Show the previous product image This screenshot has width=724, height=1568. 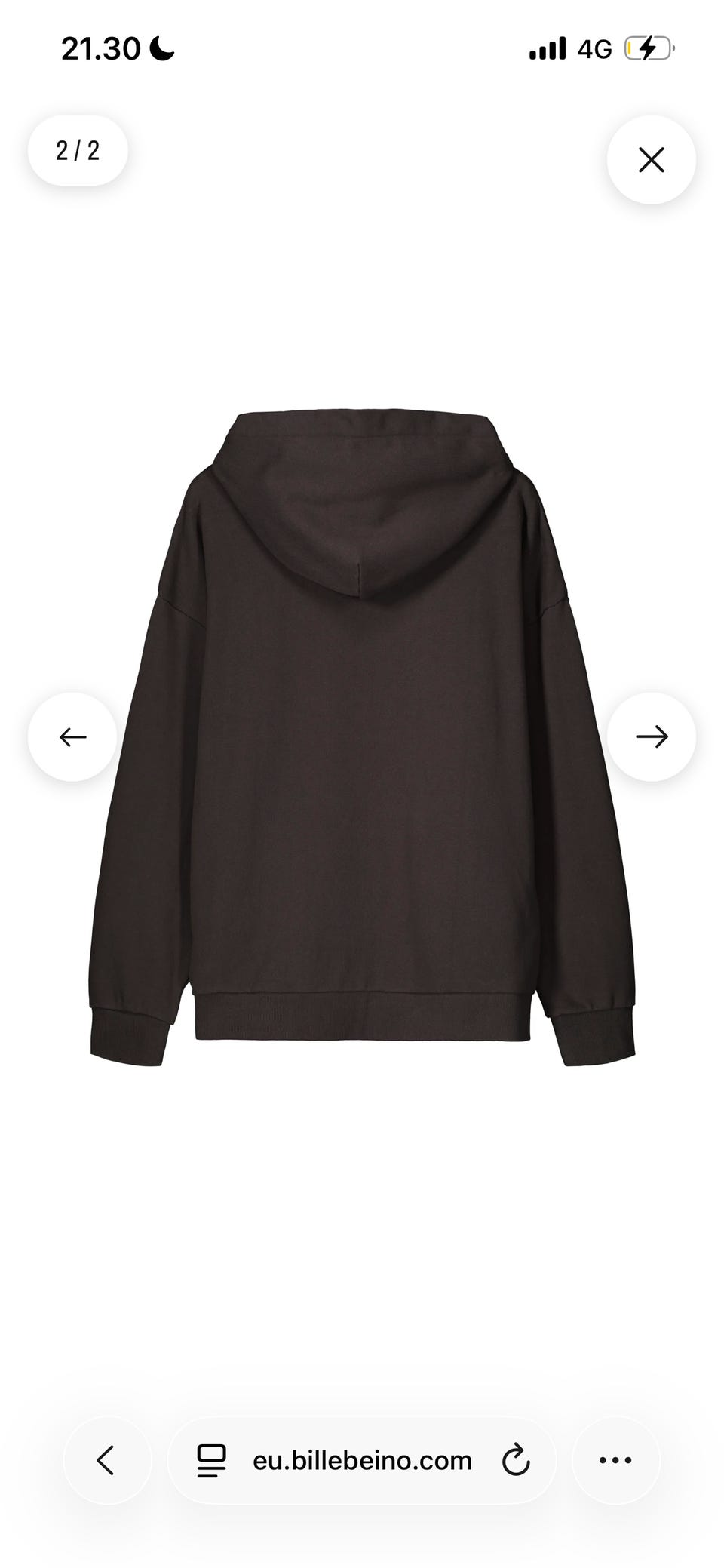tap(72, 736)
